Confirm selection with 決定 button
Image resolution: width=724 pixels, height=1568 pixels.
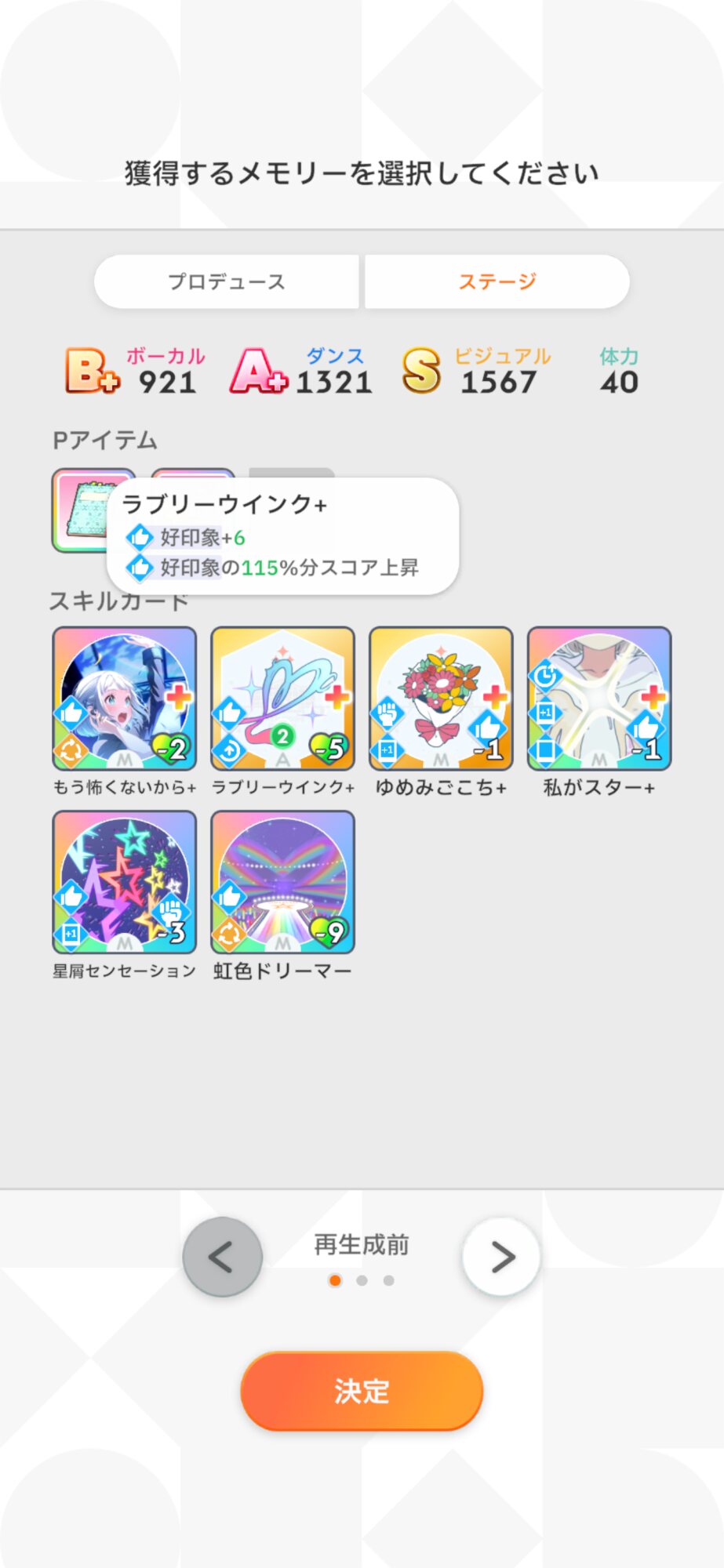tap(362, 1391)
